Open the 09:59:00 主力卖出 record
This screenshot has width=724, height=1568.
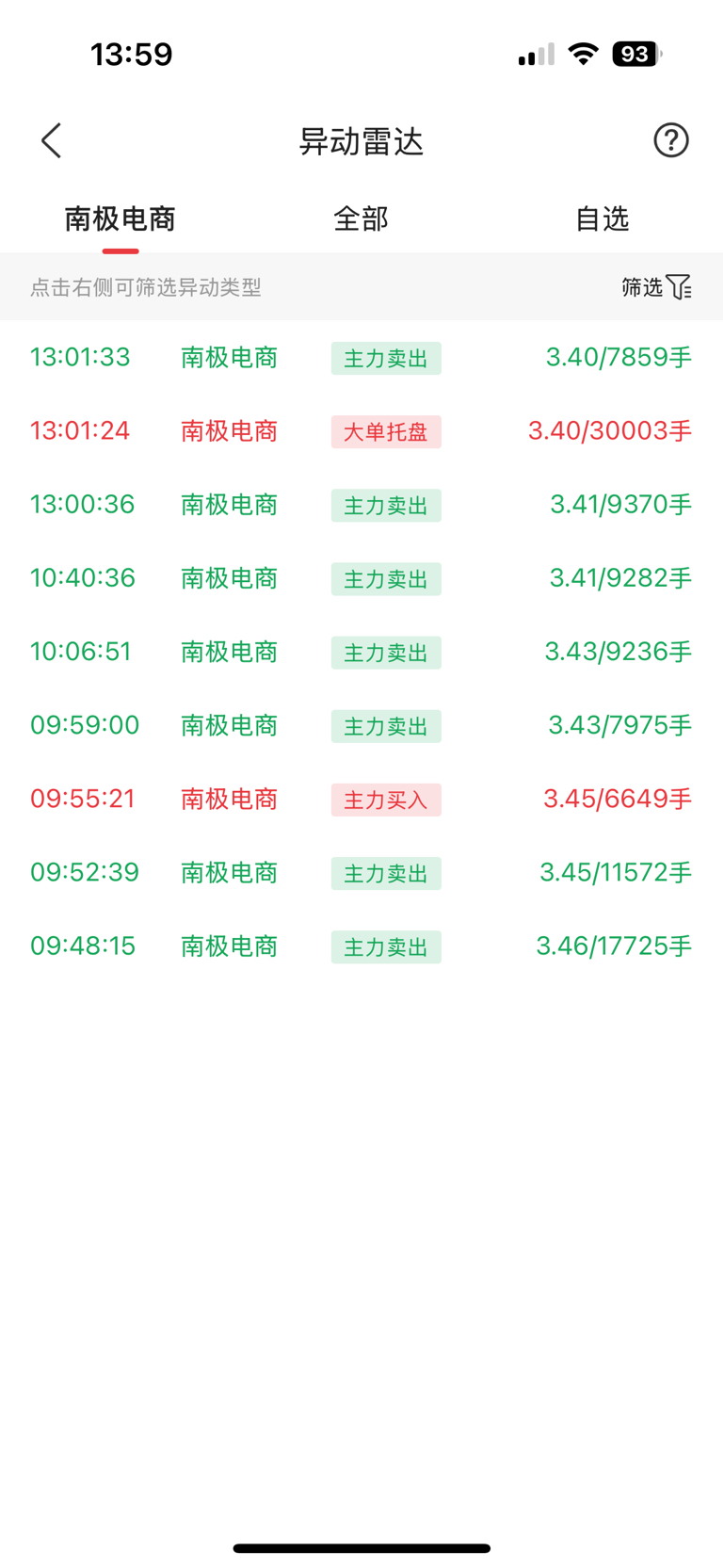click(362, 725)
